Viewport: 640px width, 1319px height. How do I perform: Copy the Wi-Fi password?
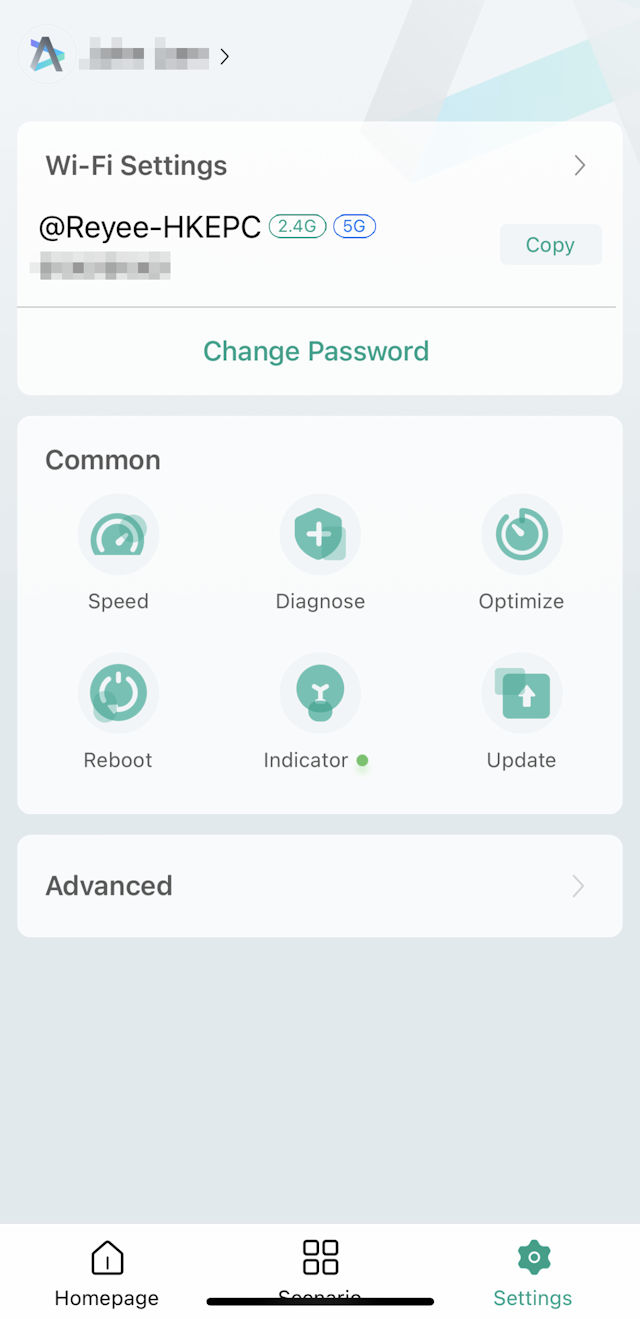point(550,245)
